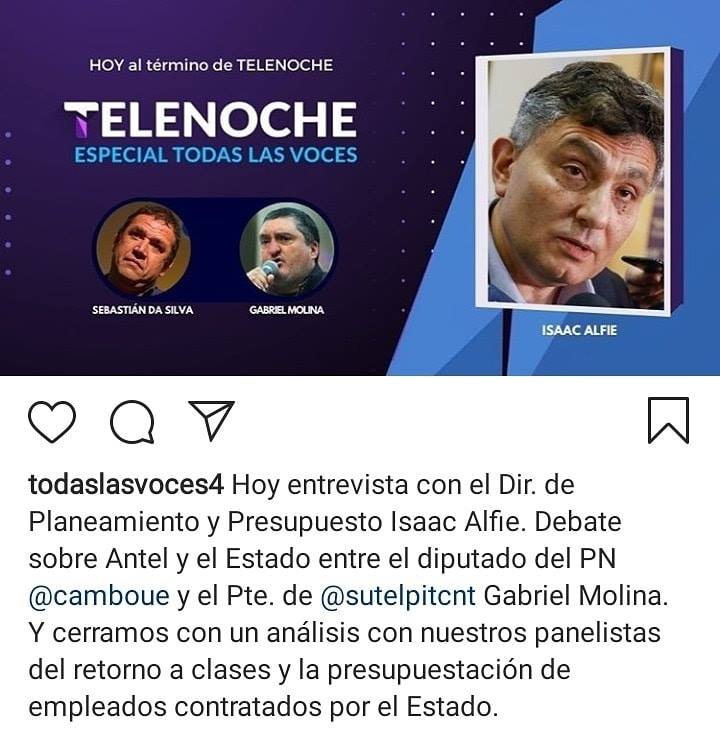720x739 pixels.
Task: Save the post with the bookmark icon
Action: click(668, 421)
